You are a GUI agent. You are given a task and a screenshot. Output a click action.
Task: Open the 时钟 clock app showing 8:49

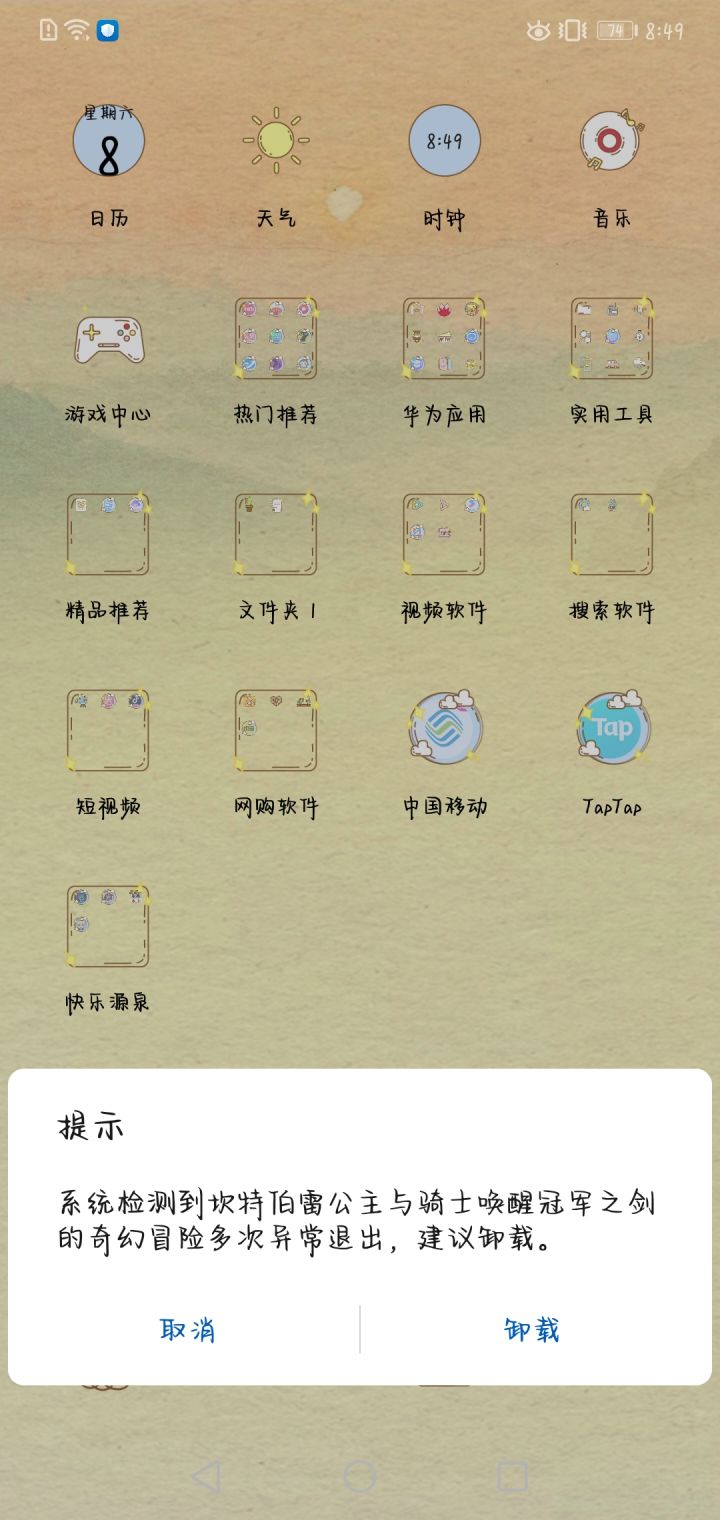[443, 141]
